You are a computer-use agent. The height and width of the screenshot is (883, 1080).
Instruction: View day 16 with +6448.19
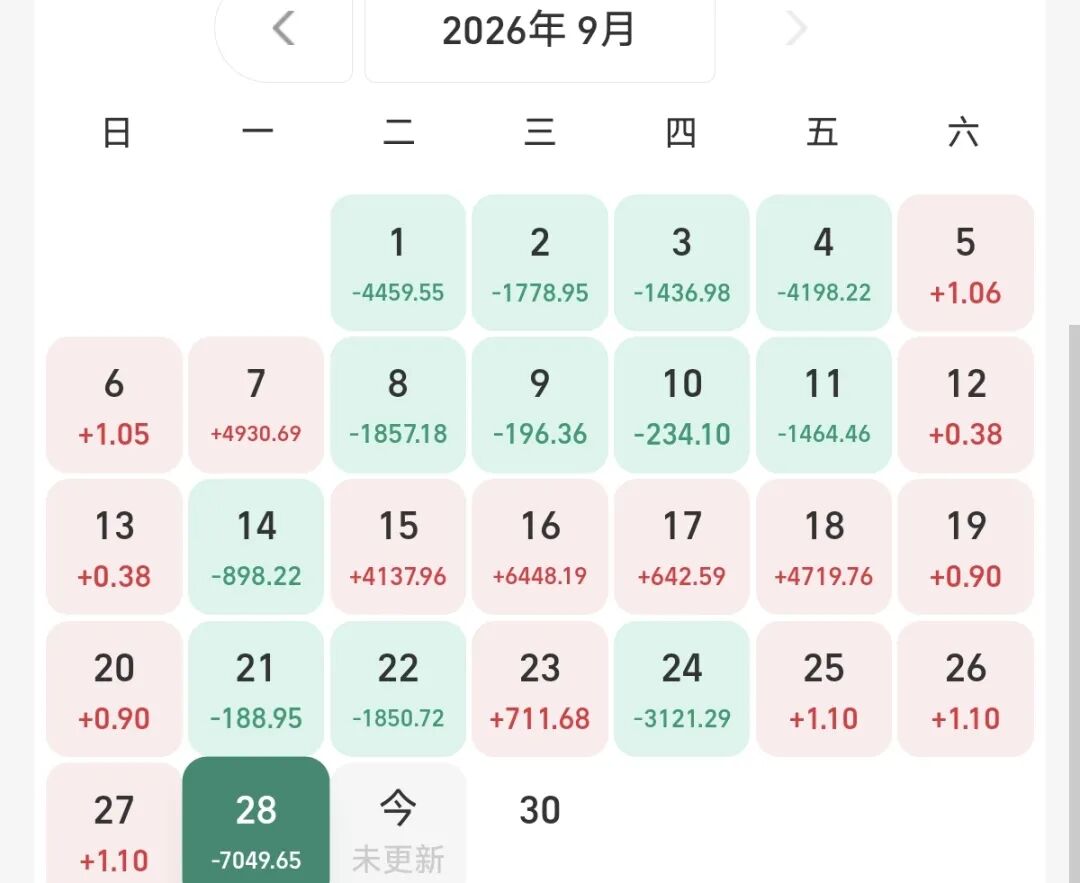click(540, 546)
